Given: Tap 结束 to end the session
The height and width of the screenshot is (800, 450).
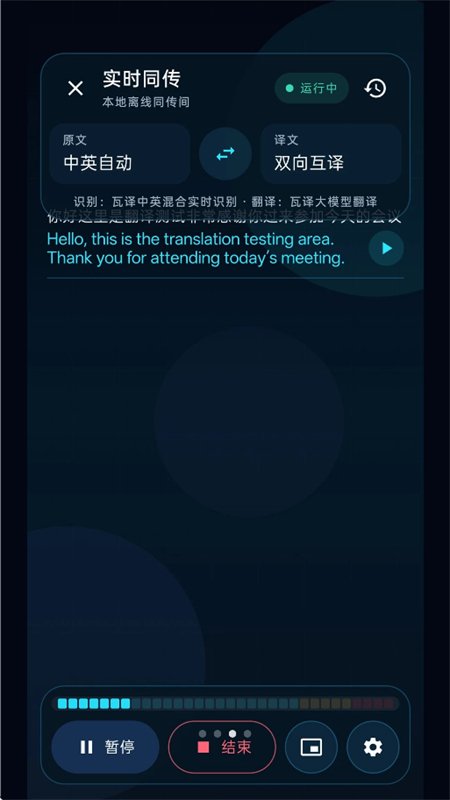Looking at the screenshot, I should point(222,747).
